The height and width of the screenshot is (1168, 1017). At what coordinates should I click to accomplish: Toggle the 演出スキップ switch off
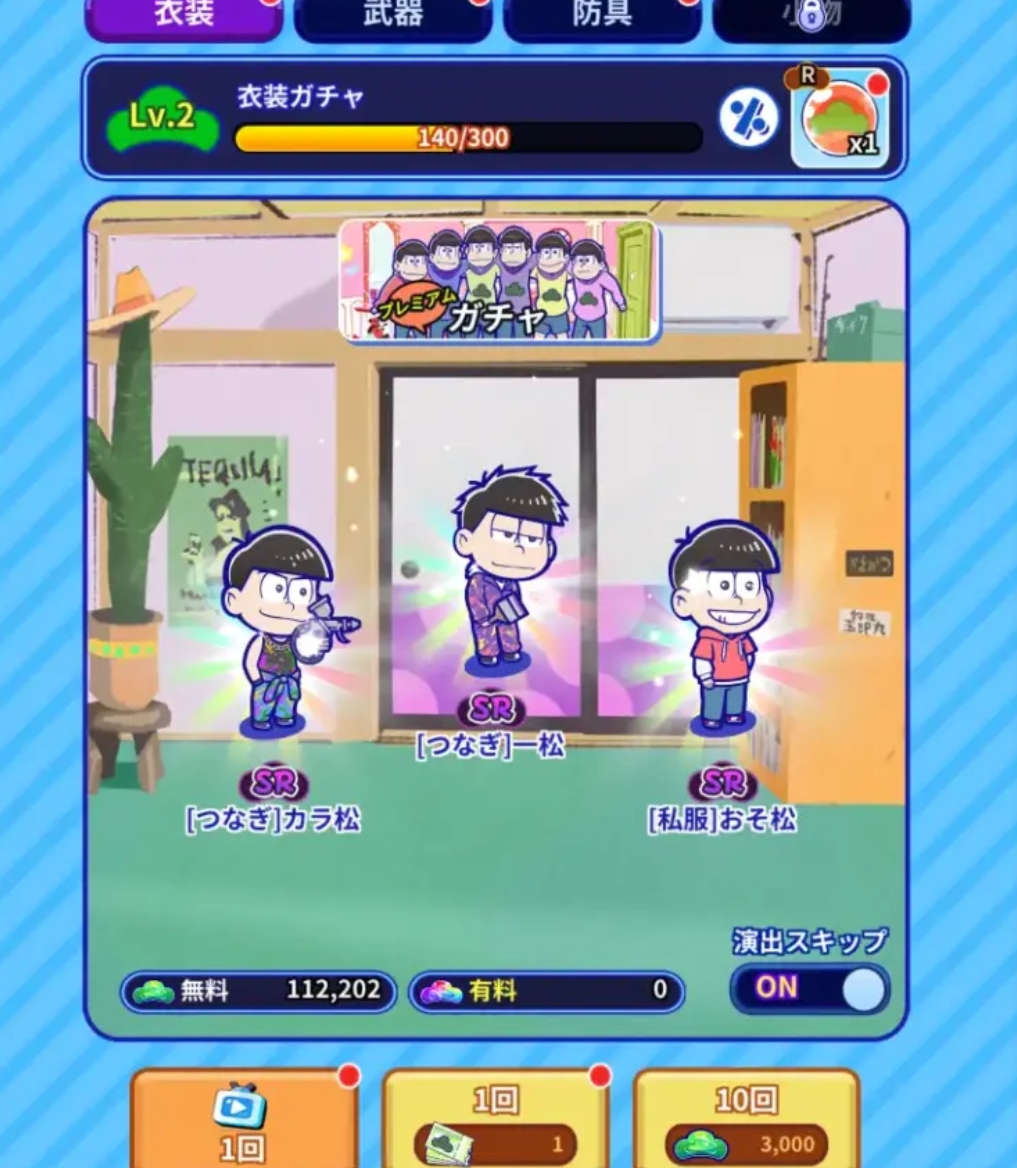[x=810, y=989]
